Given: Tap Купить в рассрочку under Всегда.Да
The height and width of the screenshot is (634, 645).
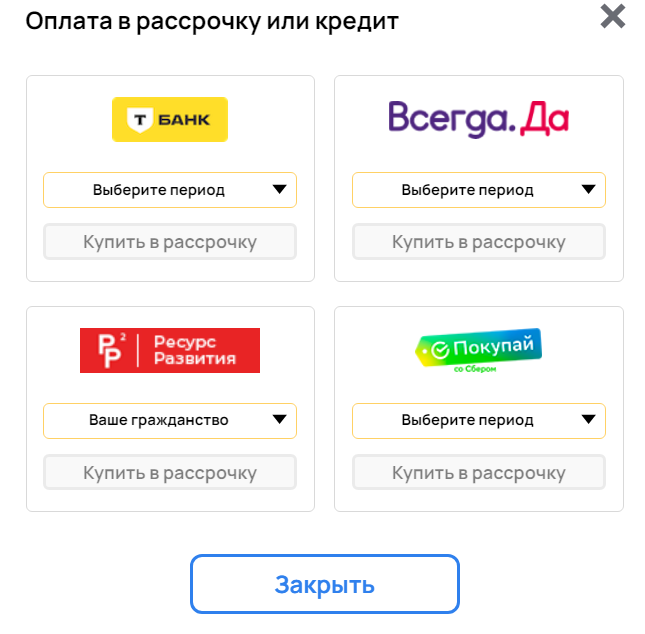Looking at the screenshot, I should click(478, 242).
